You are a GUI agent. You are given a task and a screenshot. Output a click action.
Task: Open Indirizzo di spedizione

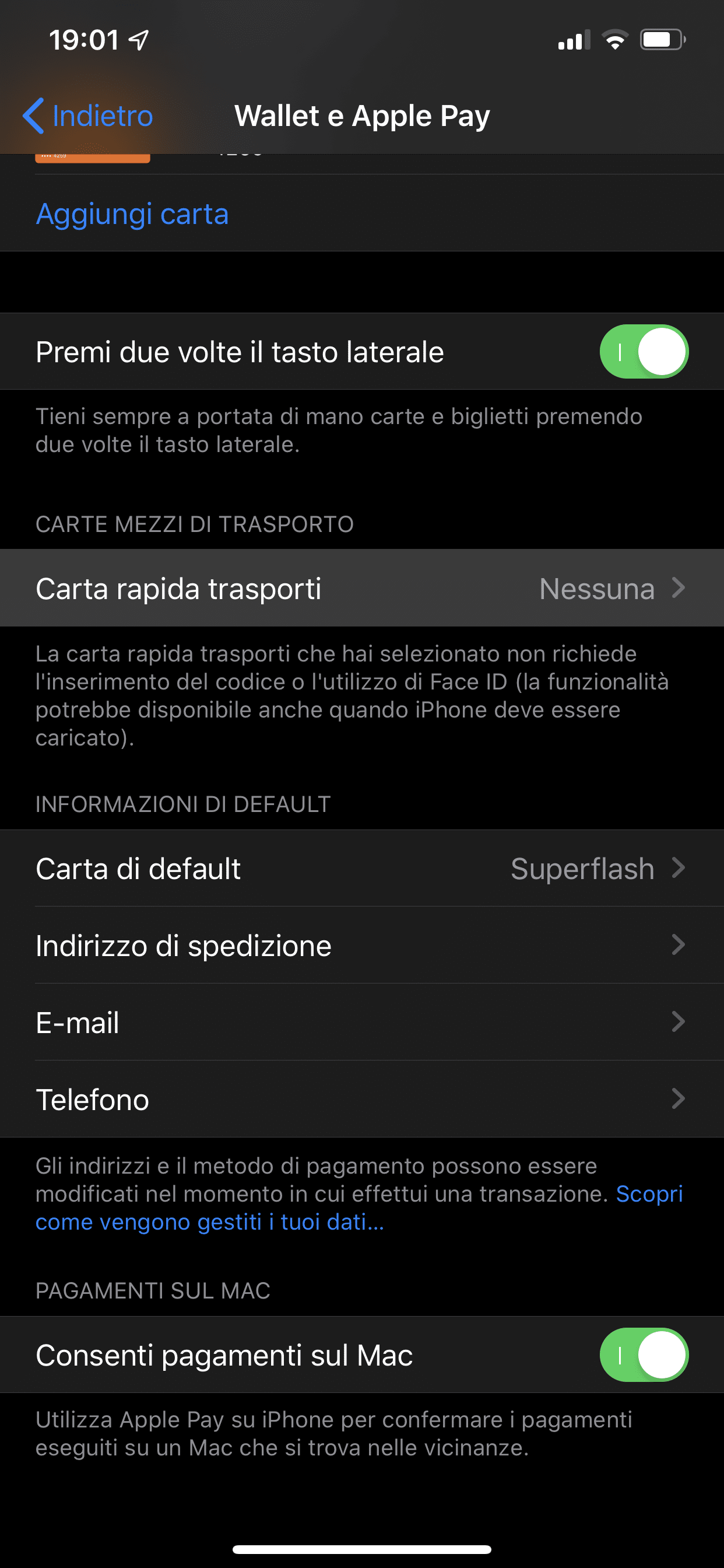click(x=362, y=946)
